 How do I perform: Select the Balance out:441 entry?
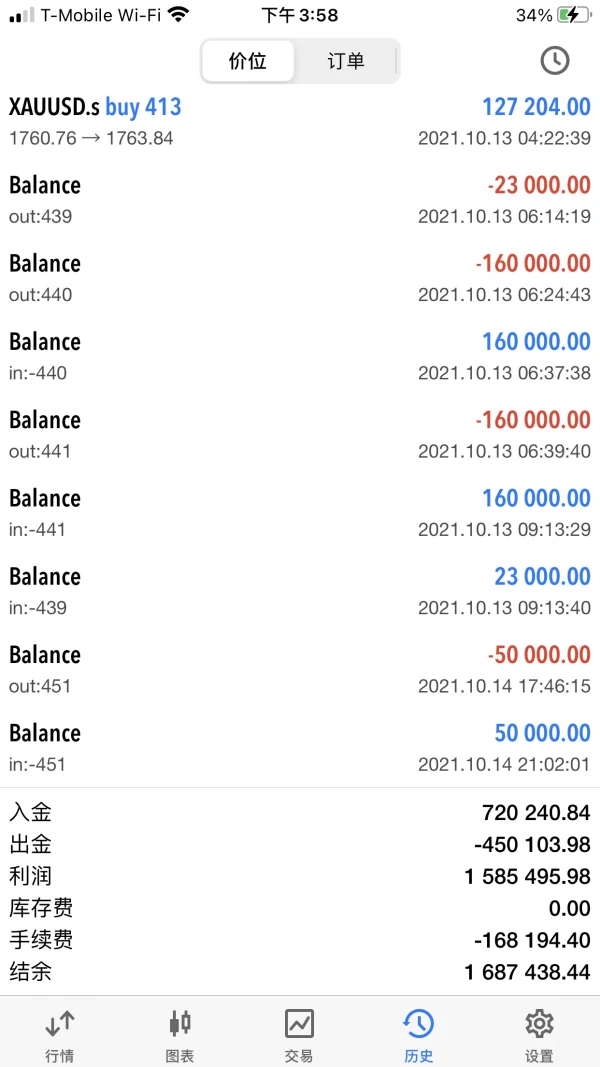300,434
